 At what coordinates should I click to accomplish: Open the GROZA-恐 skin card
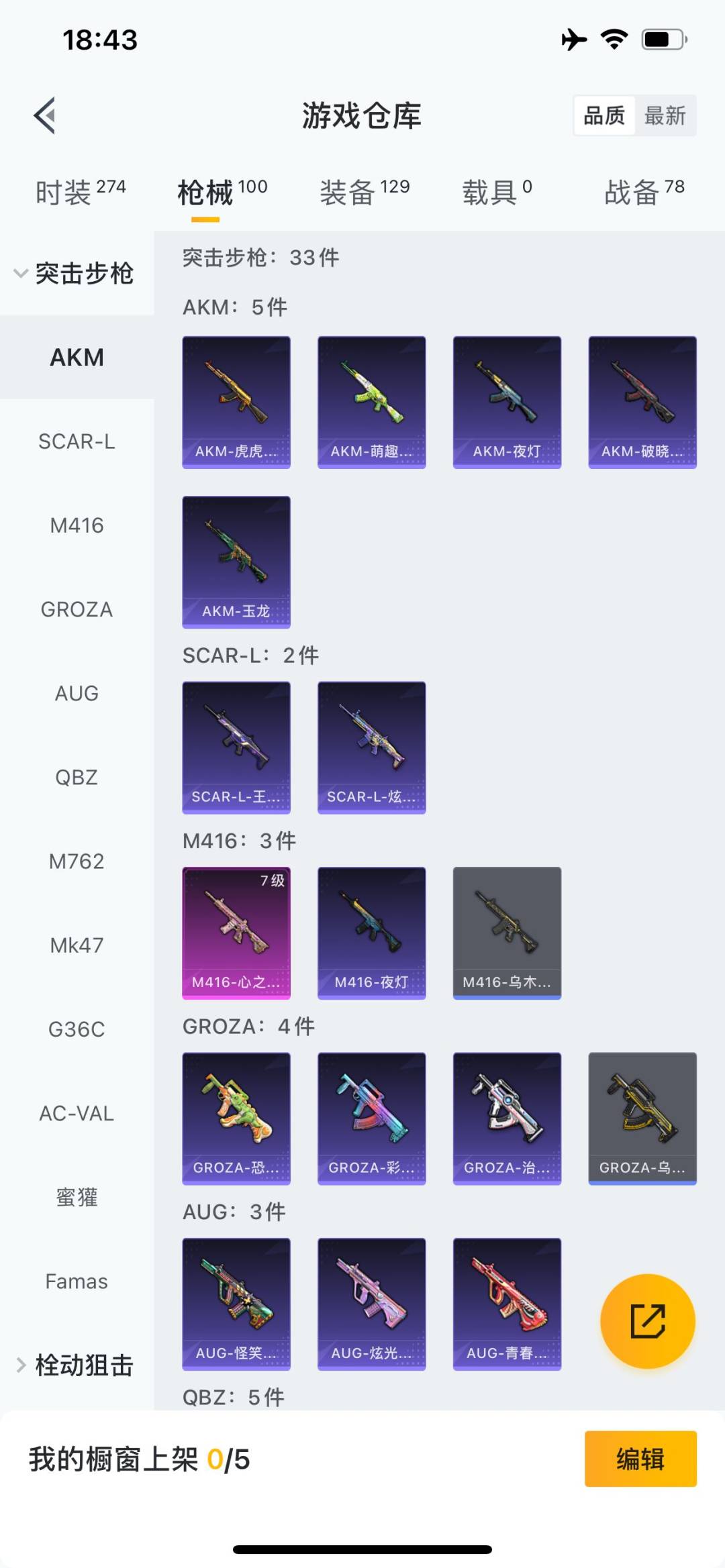tap(236, 1118)
